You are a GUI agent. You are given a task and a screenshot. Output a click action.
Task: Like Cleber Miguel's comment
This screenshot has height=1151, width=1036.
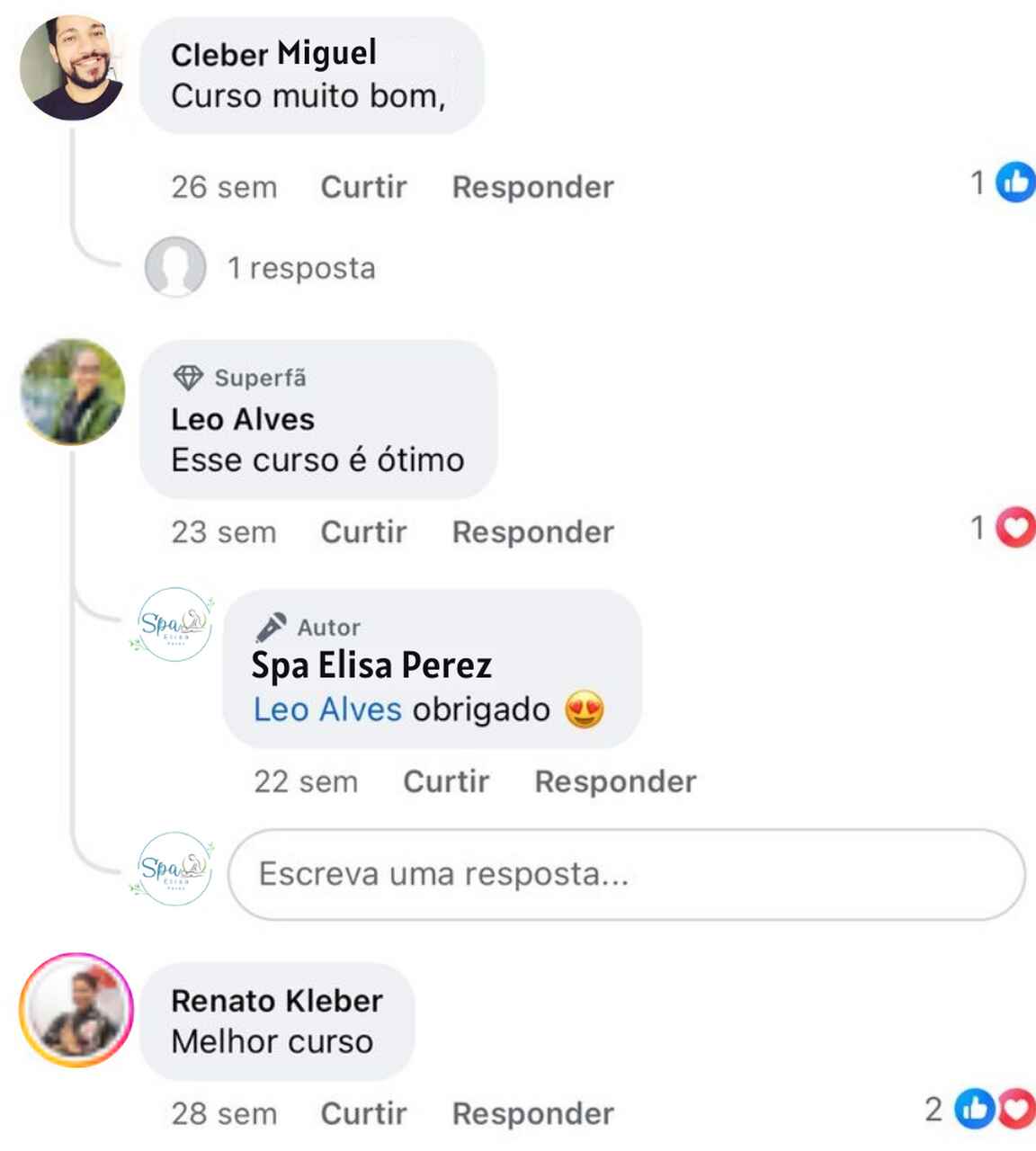pos(363,187)
